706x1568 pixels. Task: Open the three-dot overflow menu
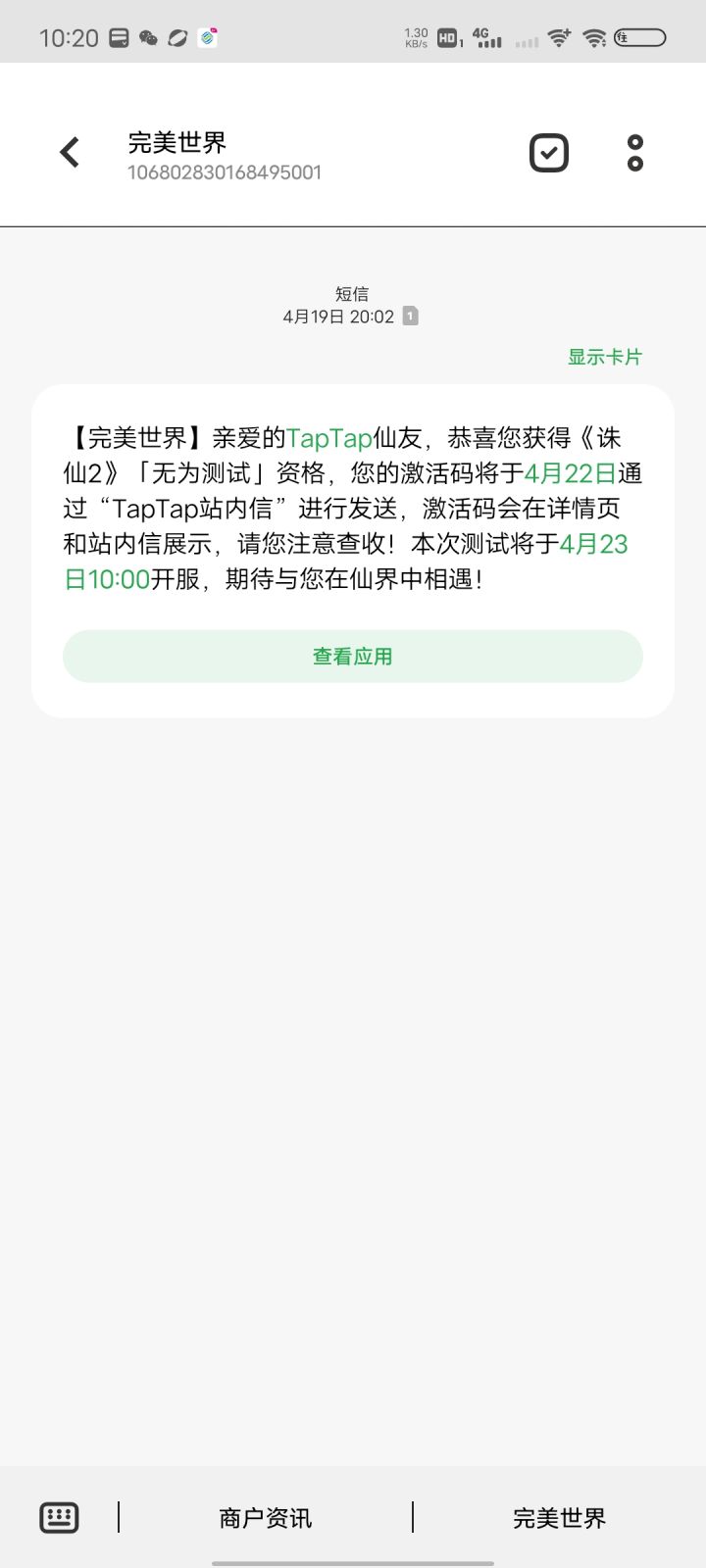pyautogui.click(x=635, y=153)
